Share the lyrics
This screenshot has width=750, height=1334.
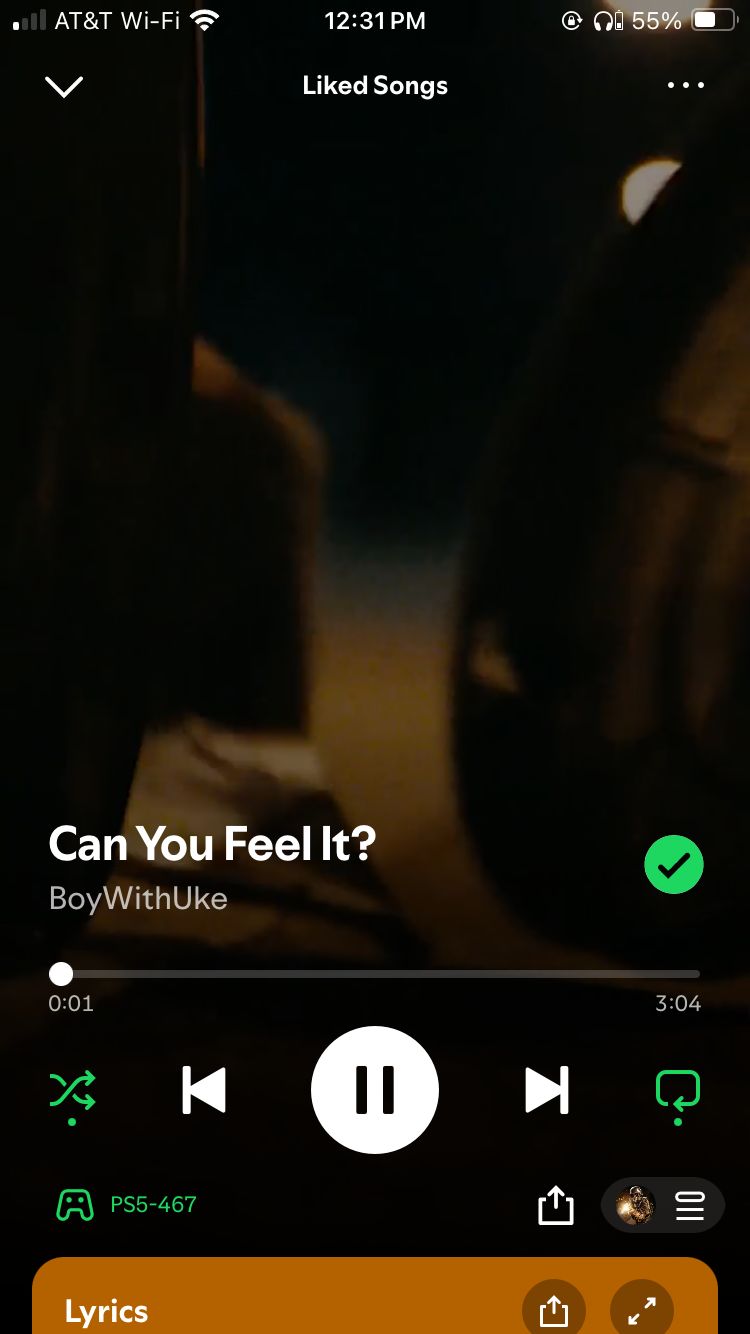[x=553, y=1310]
